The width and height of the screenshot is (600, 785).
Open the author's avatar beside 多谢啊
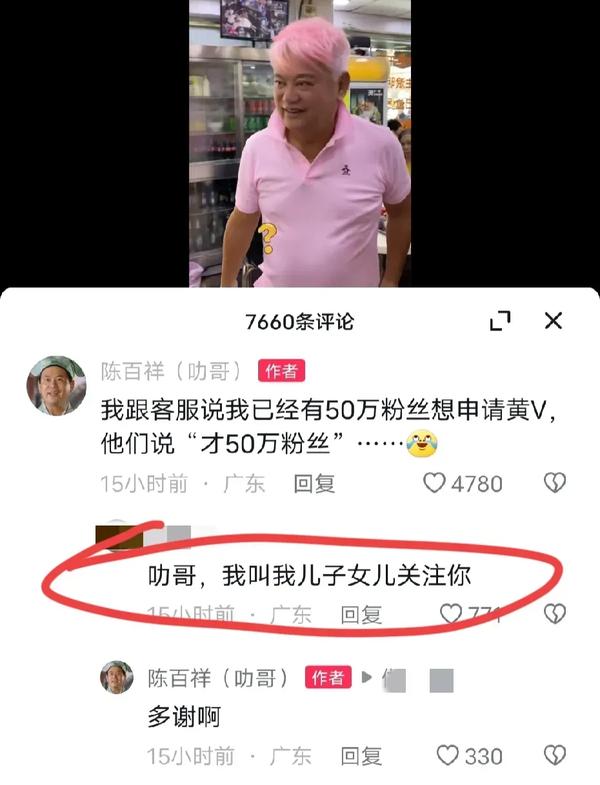(117, 677)
